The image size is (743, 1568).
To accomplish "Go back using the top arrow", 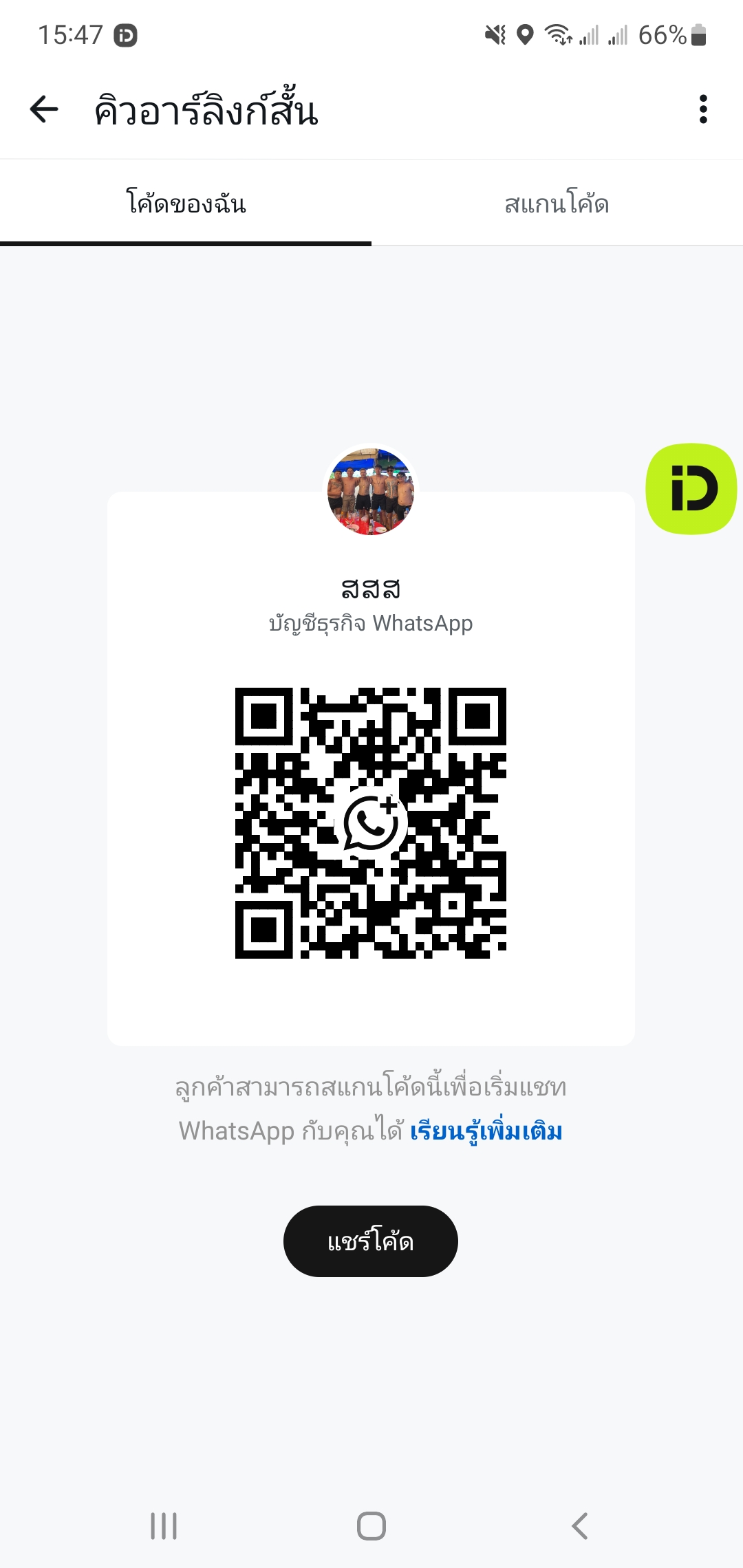I will [x=45, y=109].
